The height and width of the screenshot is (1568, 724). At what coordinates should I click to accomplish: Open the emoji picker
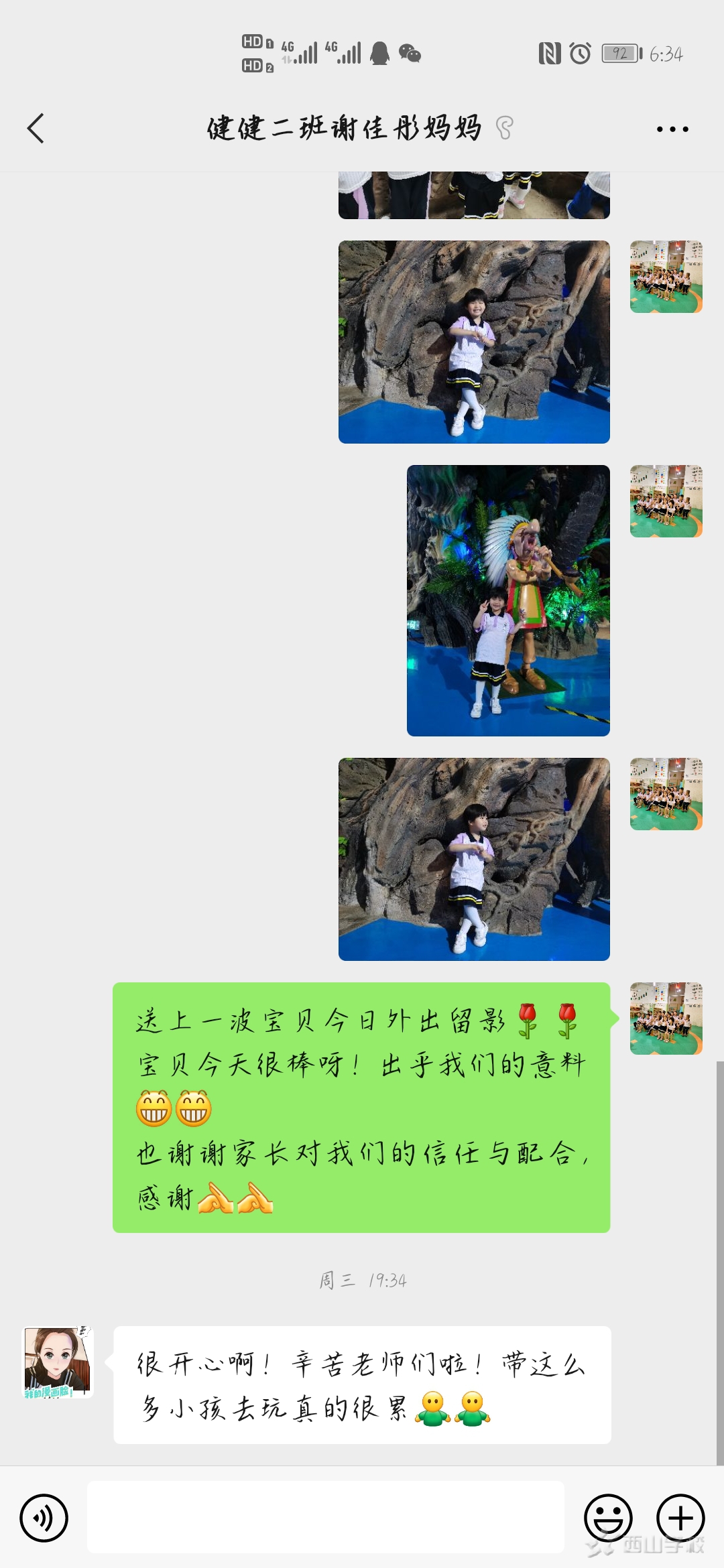608,1518
